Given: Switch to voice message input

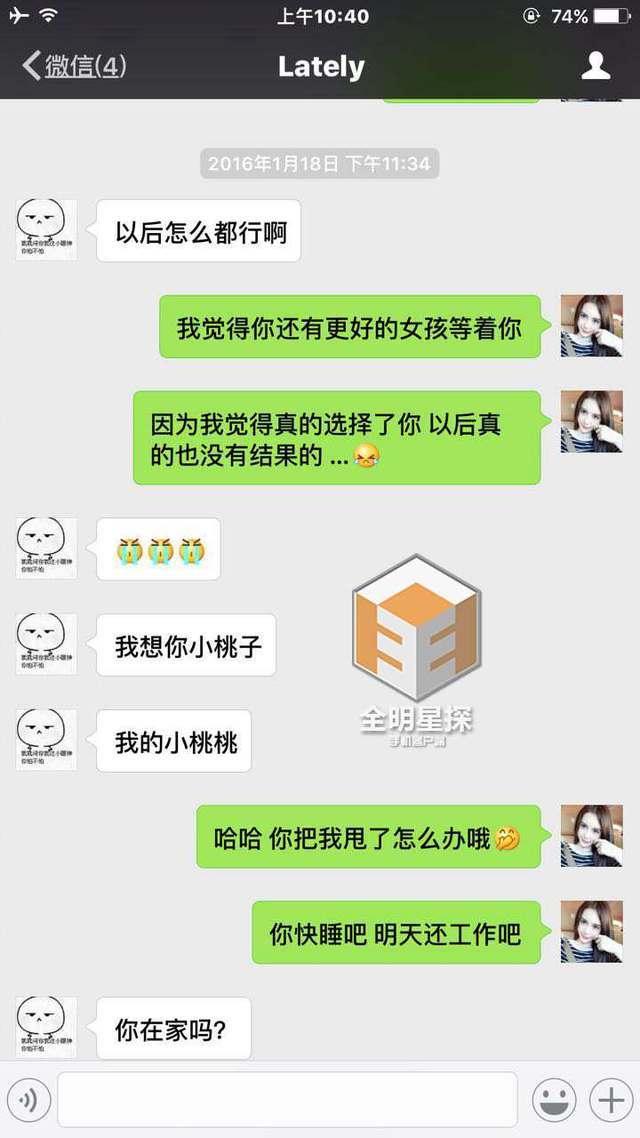Looking at the screenshot, I should pos(28,1100).
